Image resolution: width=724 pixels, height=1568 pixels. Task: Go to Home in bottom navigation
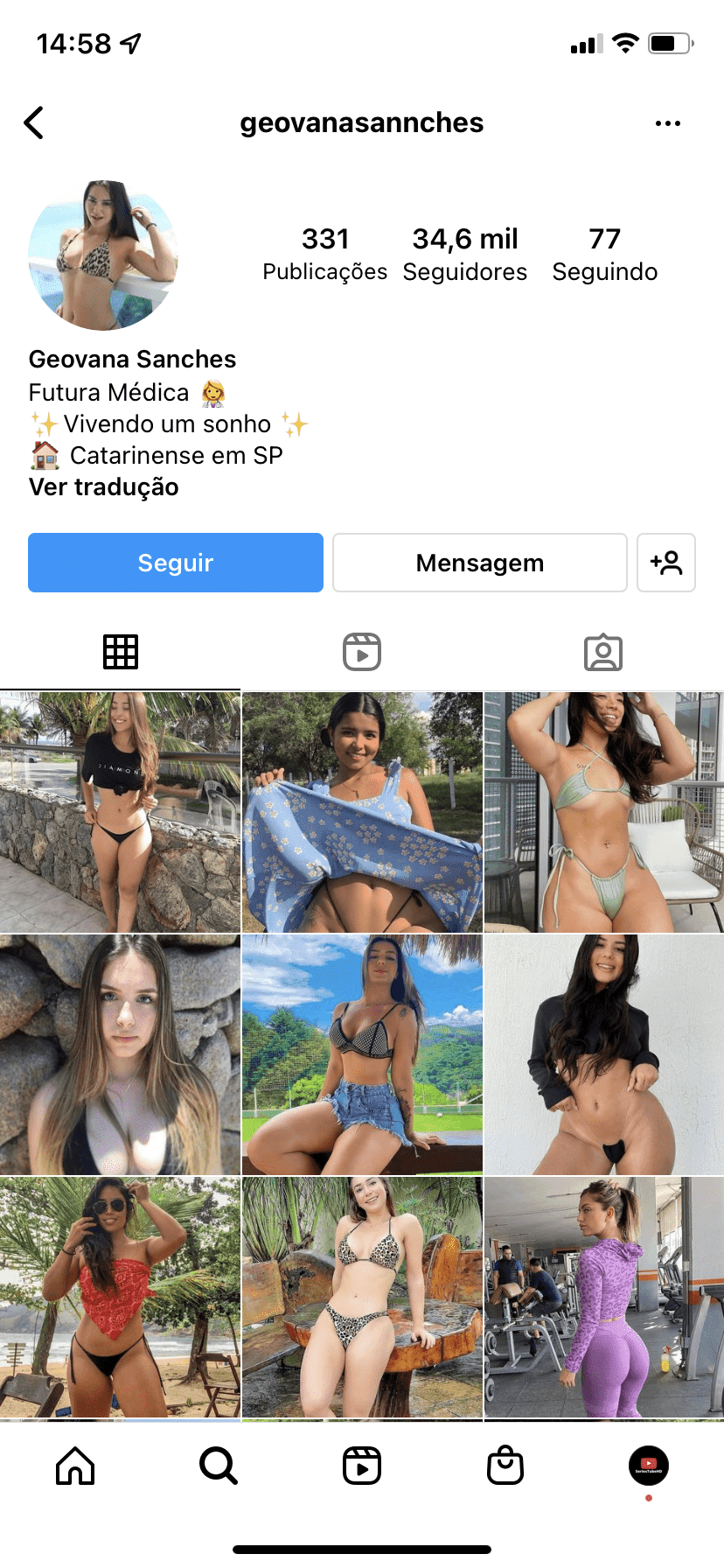pyautogui.click(x=75, y=1466)
